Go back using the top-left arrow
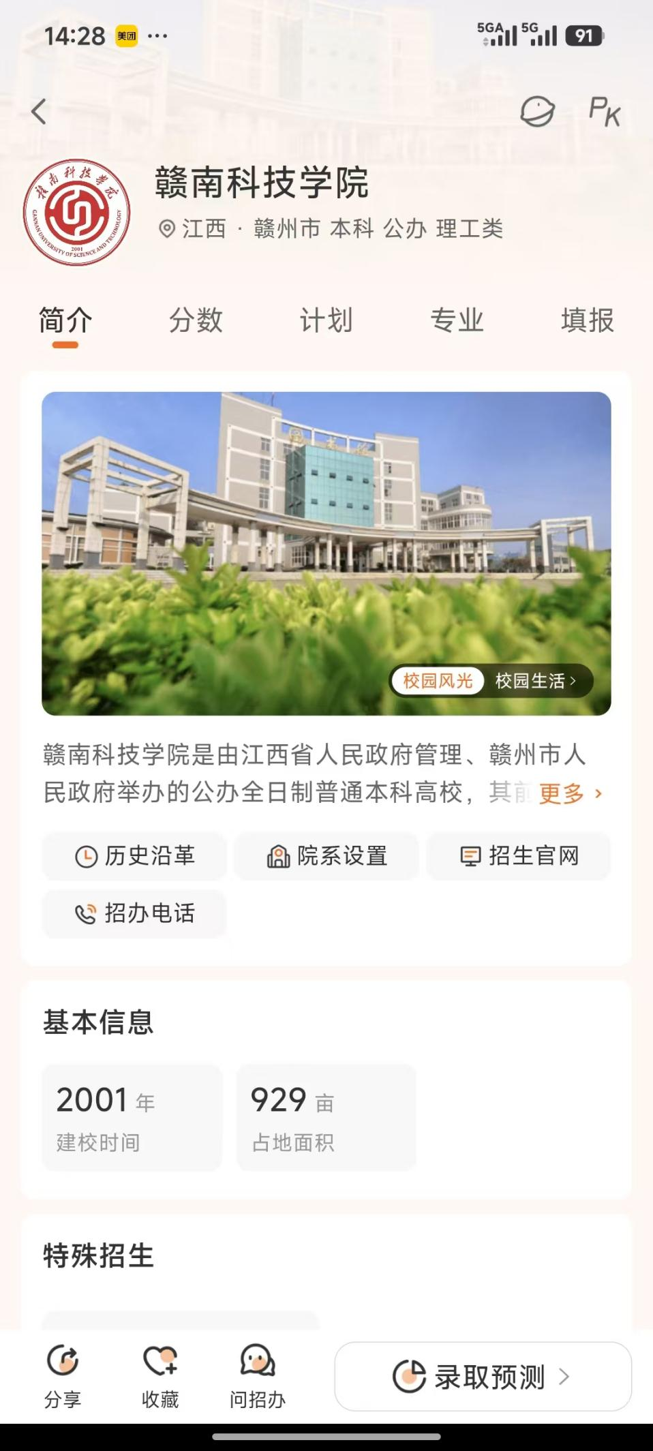 [x=39, y=111]
